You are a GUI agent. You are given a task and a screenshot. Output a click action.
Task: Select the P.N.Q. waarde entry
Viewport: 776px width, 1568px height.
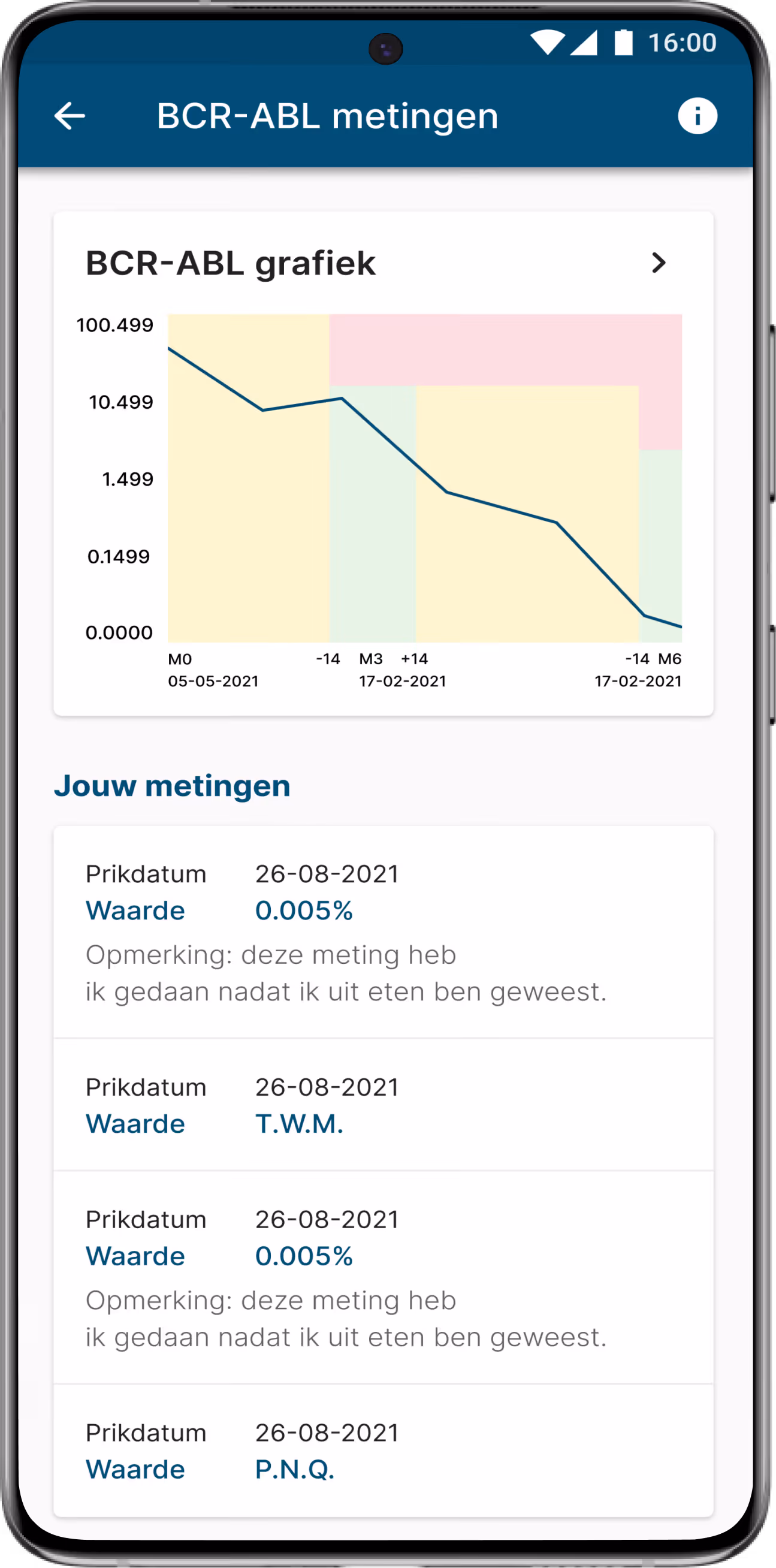[x=294, y=1469]
